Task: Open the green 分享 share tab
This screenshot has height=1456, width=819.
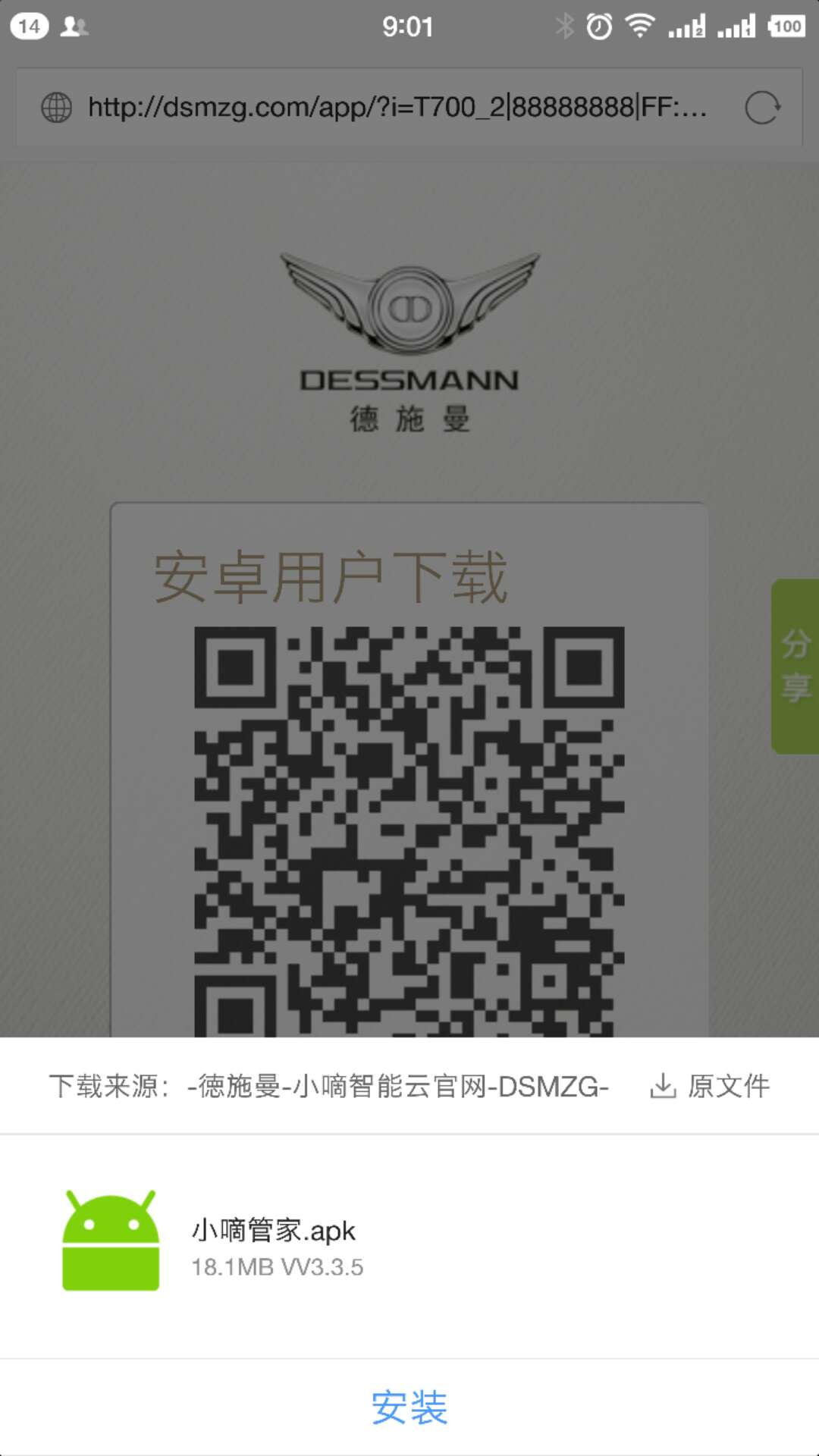Action: 795,666
